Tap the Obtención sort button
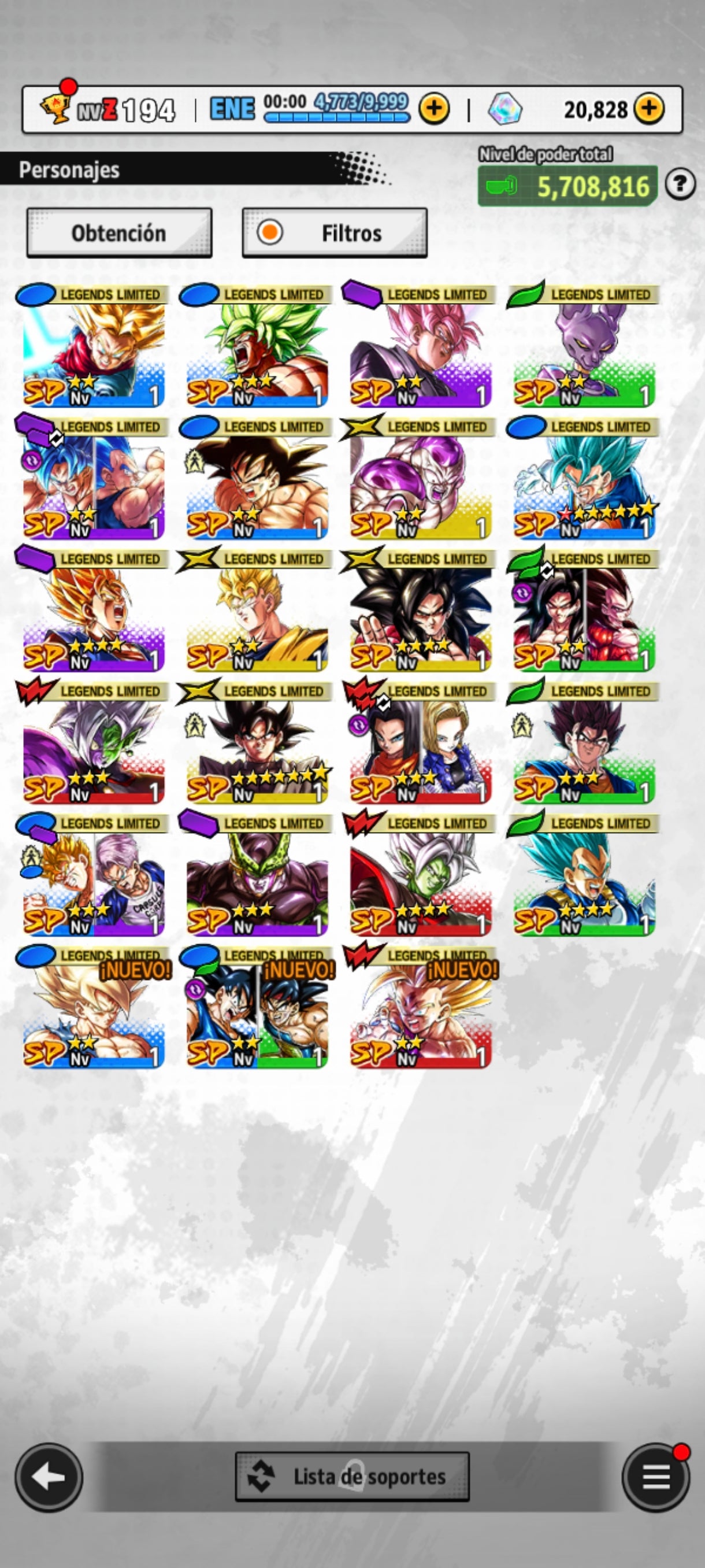This screenshot has width=705, height=1568. tap(119, 233)
